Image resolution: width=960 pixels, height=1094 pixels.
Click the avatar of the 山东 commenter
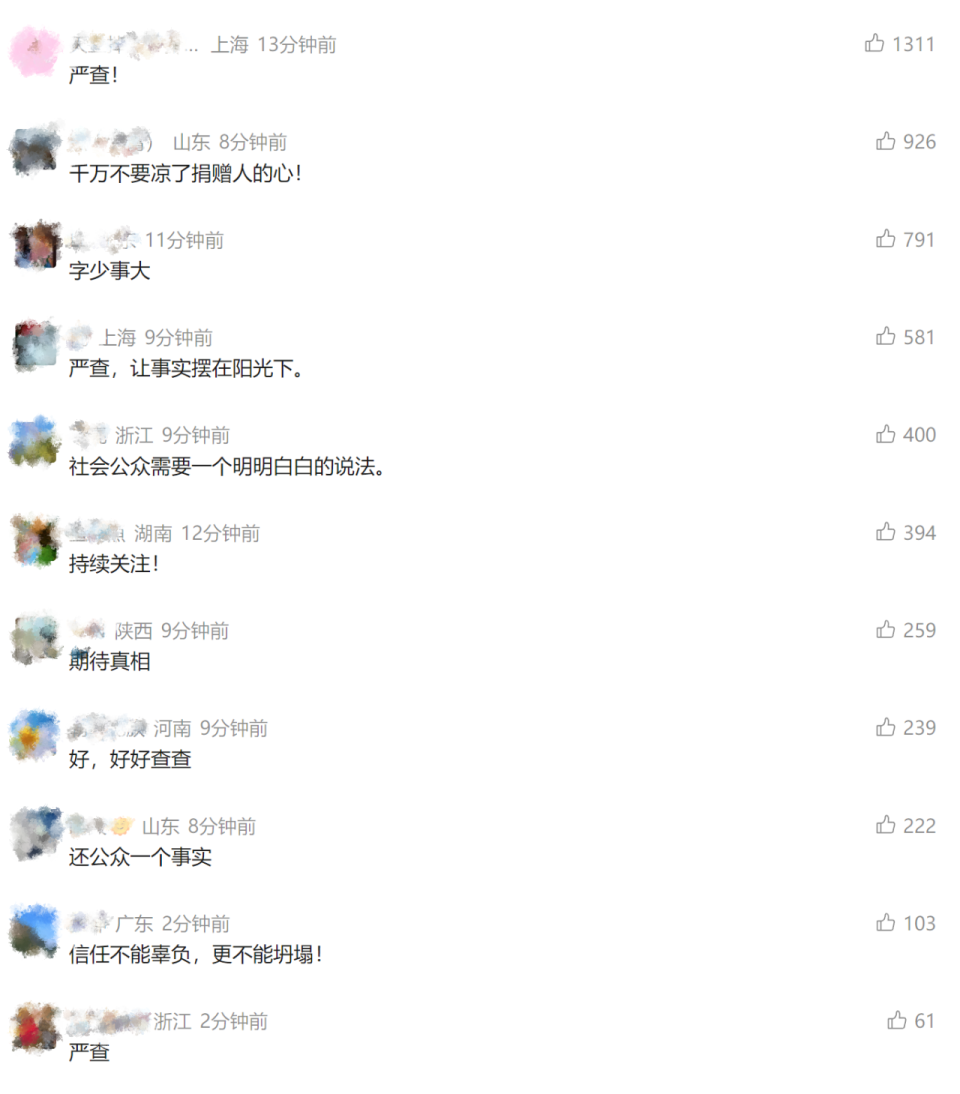pyautogui.click(x=33, y=150)
